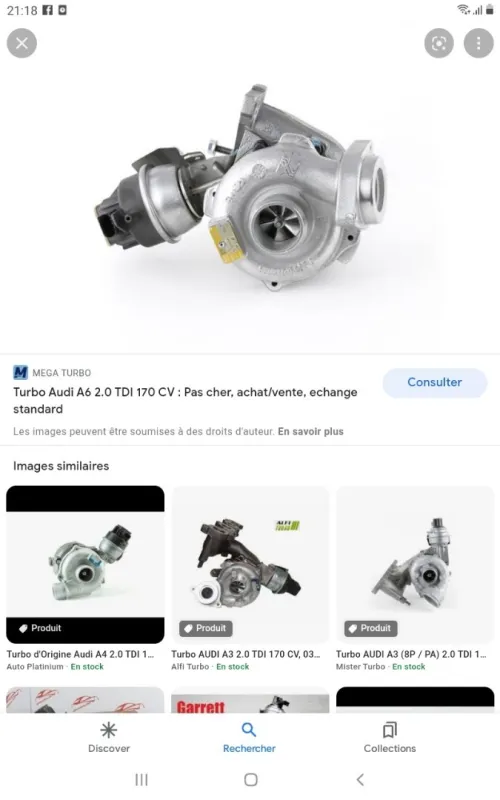Image resolution: width=500 pixels, height=800 pixels.
Task: Switch to the Discover tab
Action: (109, 738)
